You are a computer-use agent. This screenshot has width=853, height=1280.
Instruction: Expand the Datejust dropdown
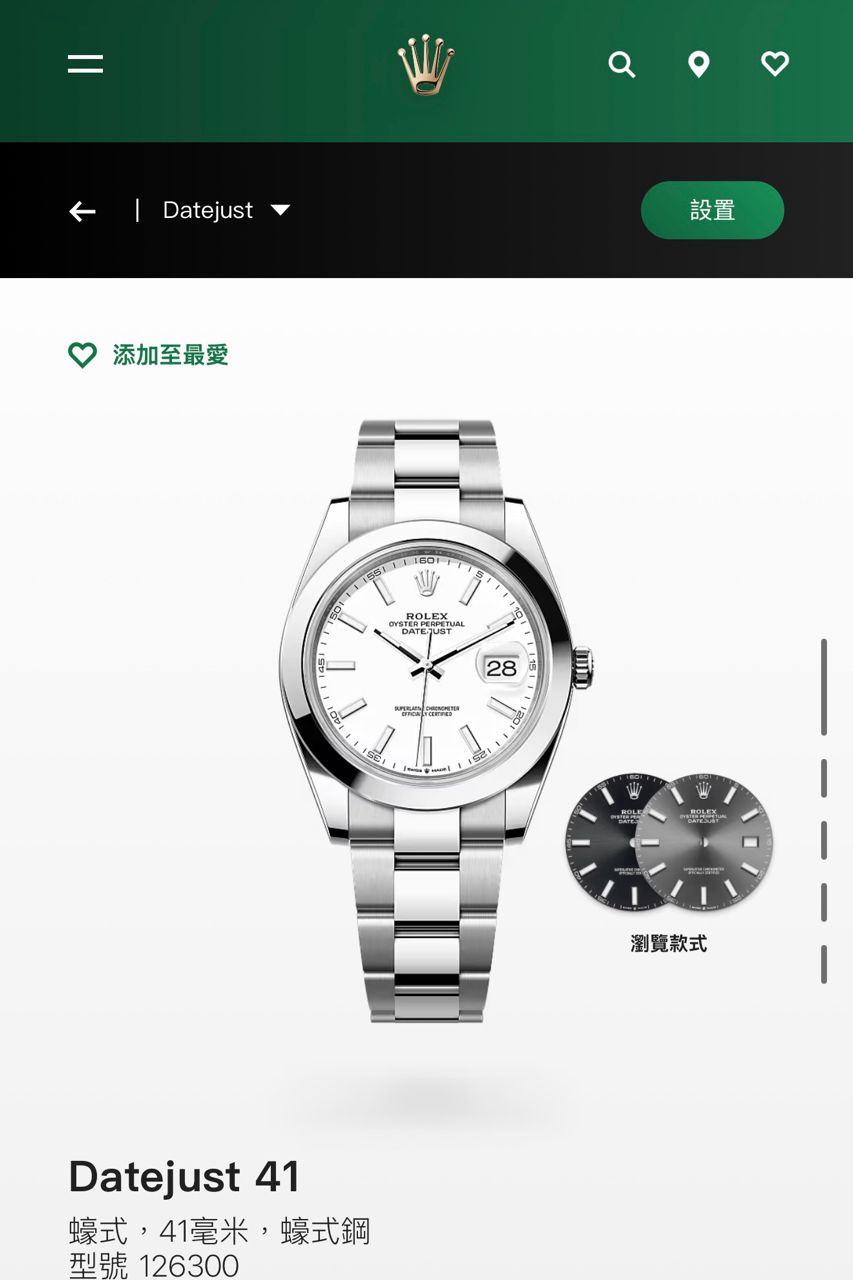click(x=227, y=211)
